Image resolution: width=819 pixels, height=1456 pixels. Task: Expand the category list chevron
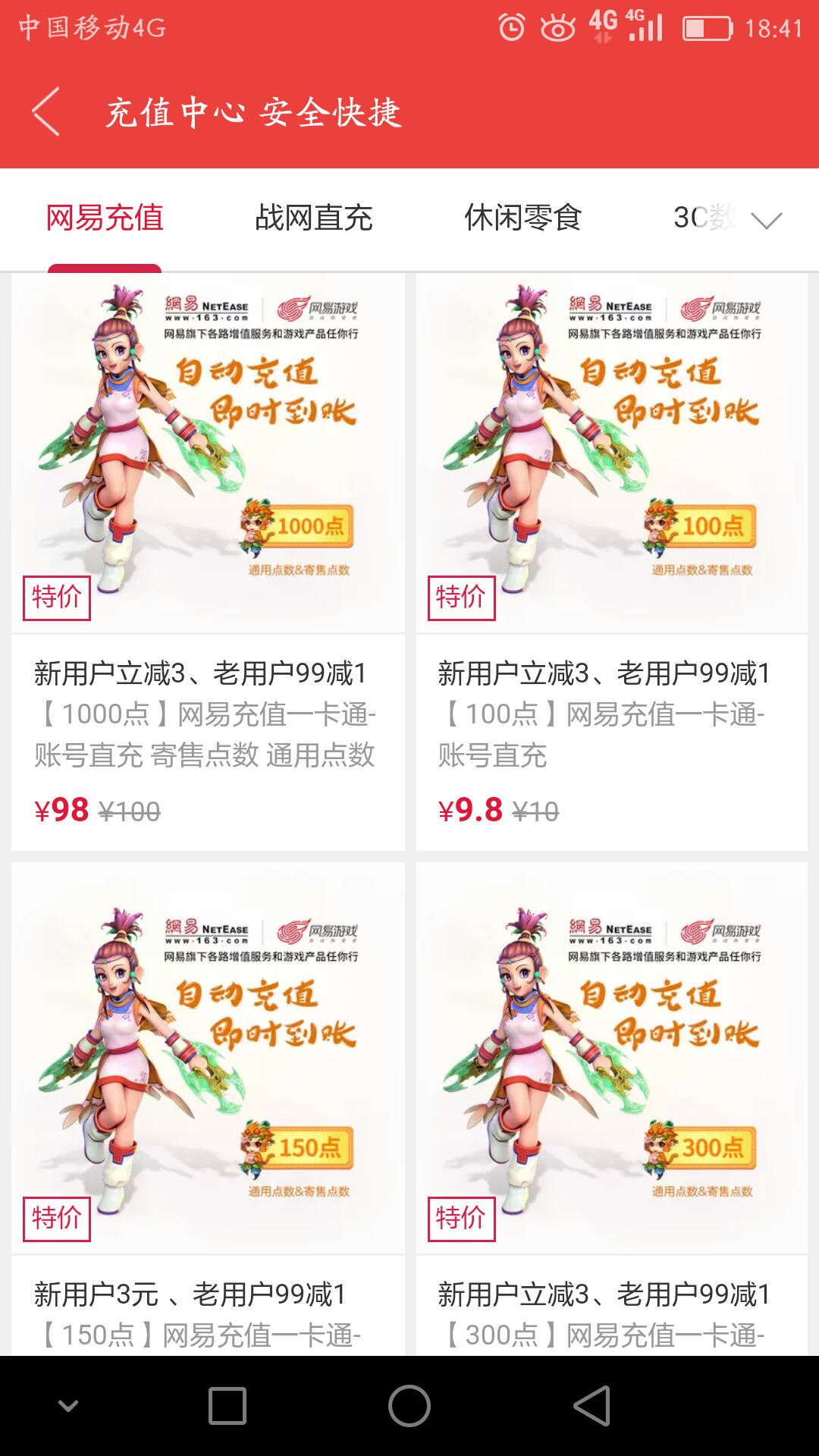[x=766, y=220]
